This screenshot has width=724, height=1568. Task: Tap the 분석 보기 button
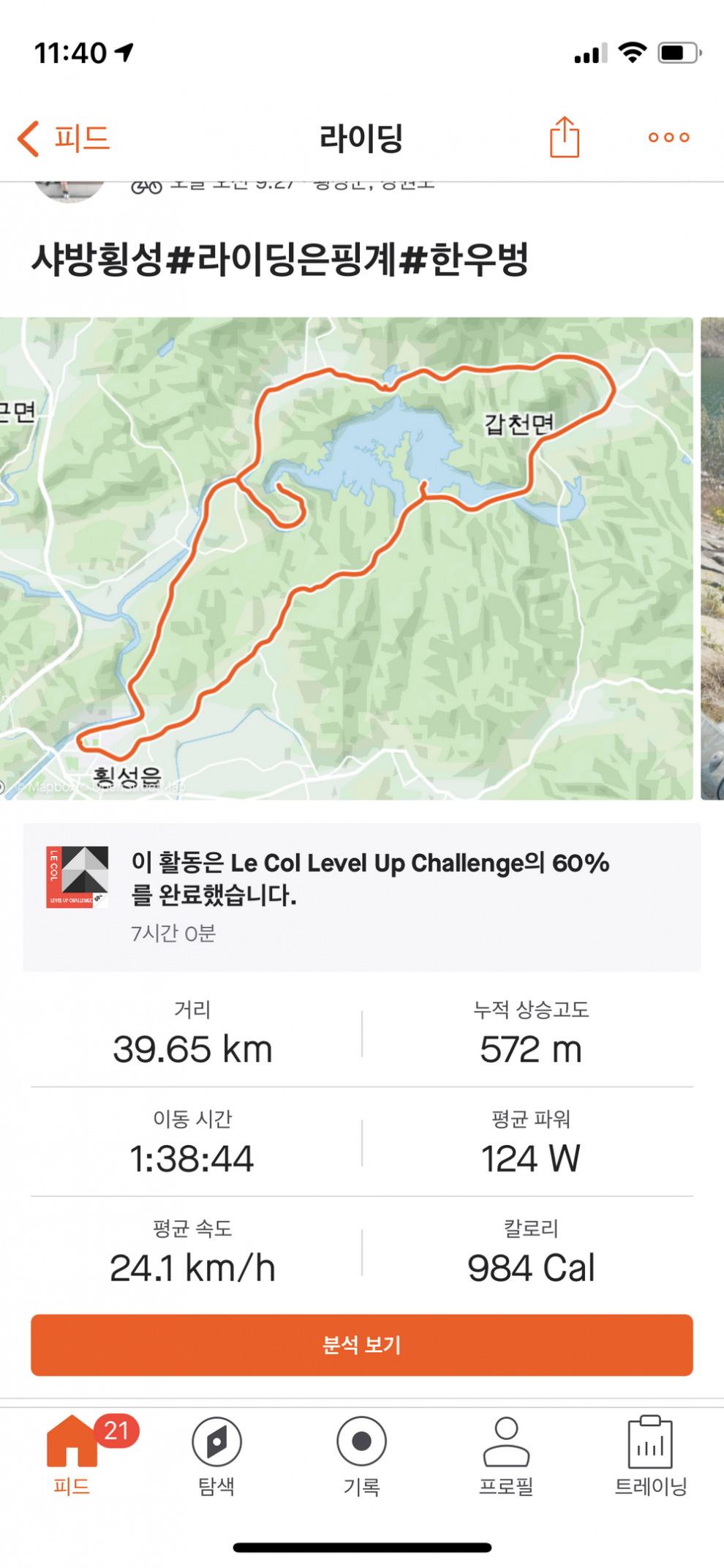361,1344
